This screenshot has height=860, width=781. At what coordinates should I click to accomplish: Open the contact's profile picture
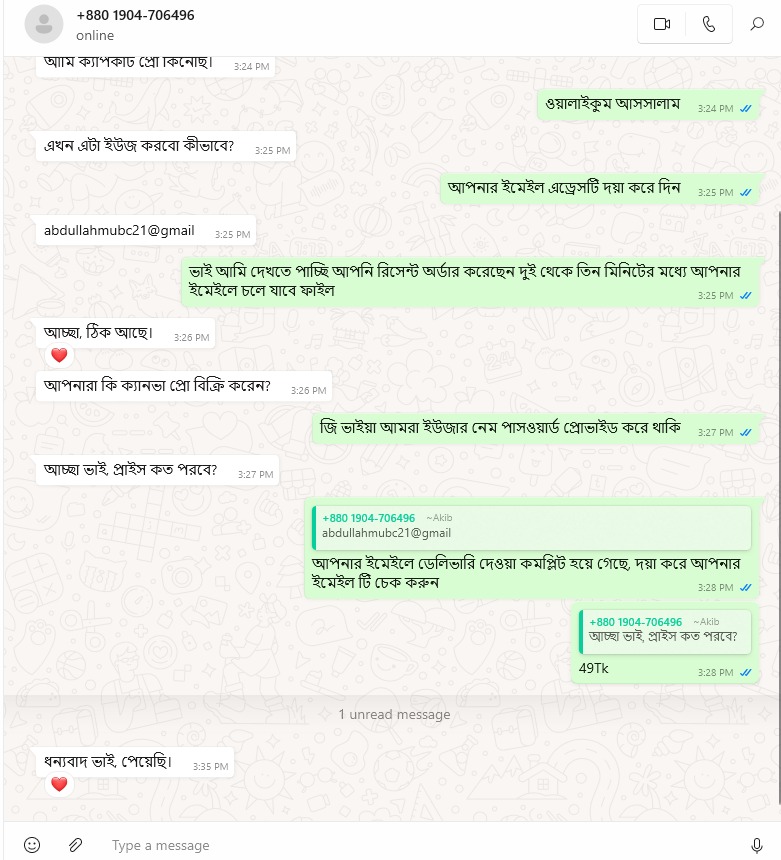(43, 25)
